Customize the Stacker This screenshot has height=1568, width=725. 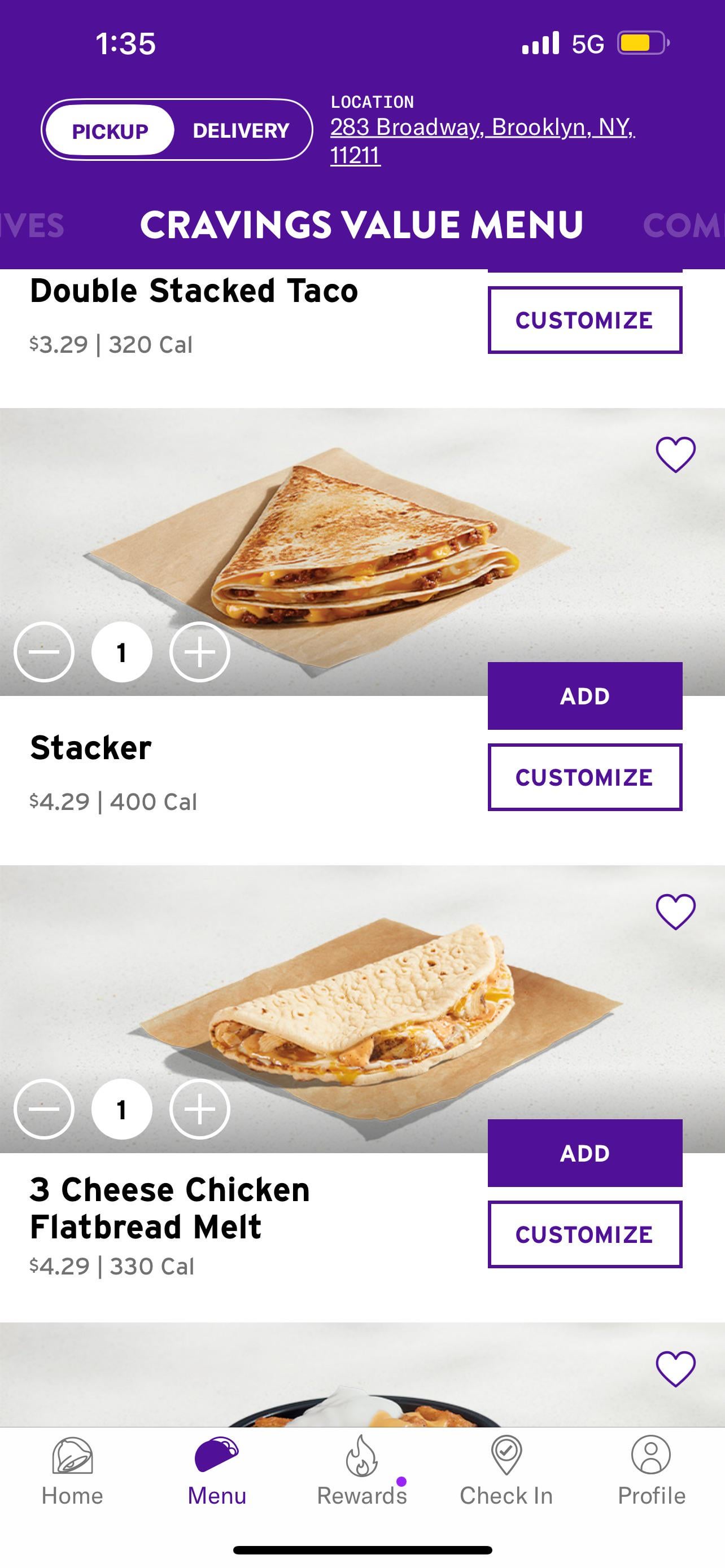pyautogui.click(x=584, y=777)
